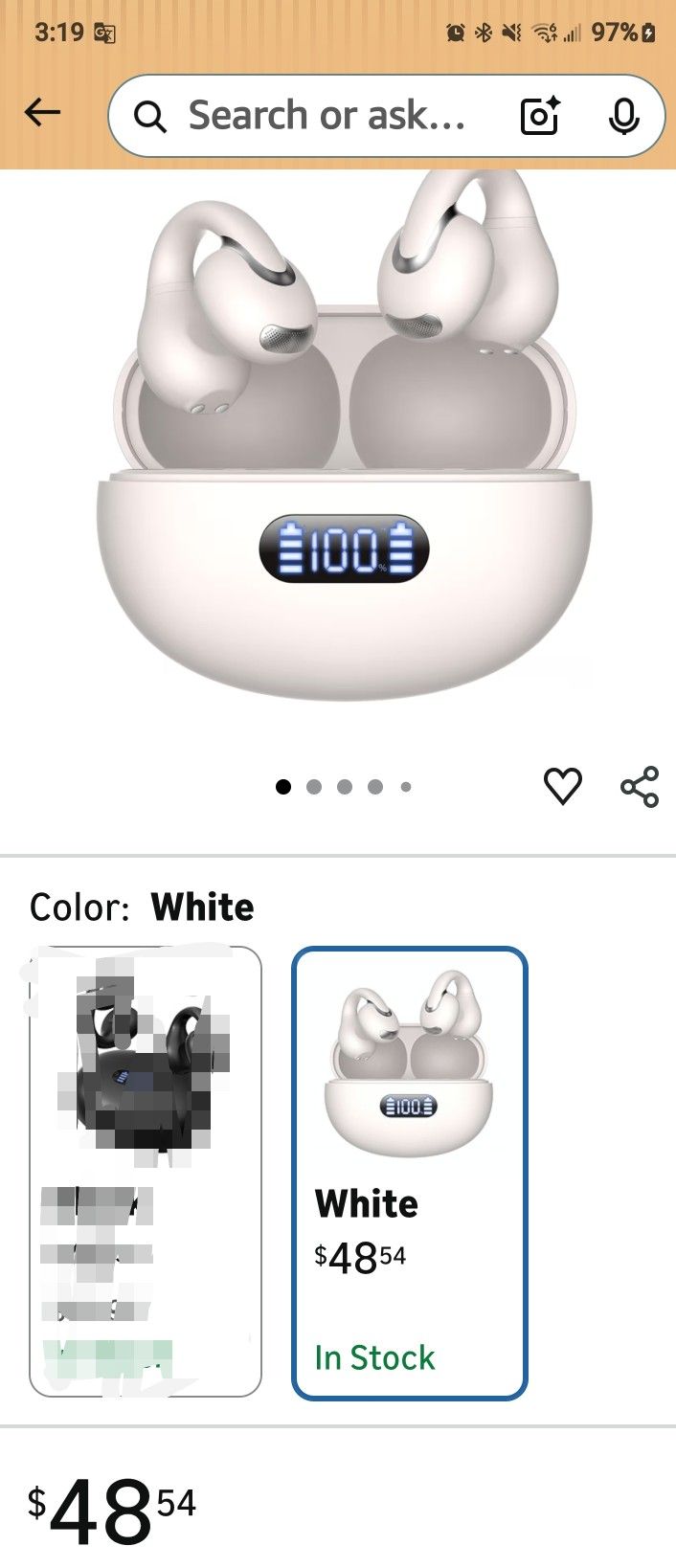This screenshot has height=1568, width=676.
Task: Share this product listing
Action: pyautogui.click(x=640, y=786)
